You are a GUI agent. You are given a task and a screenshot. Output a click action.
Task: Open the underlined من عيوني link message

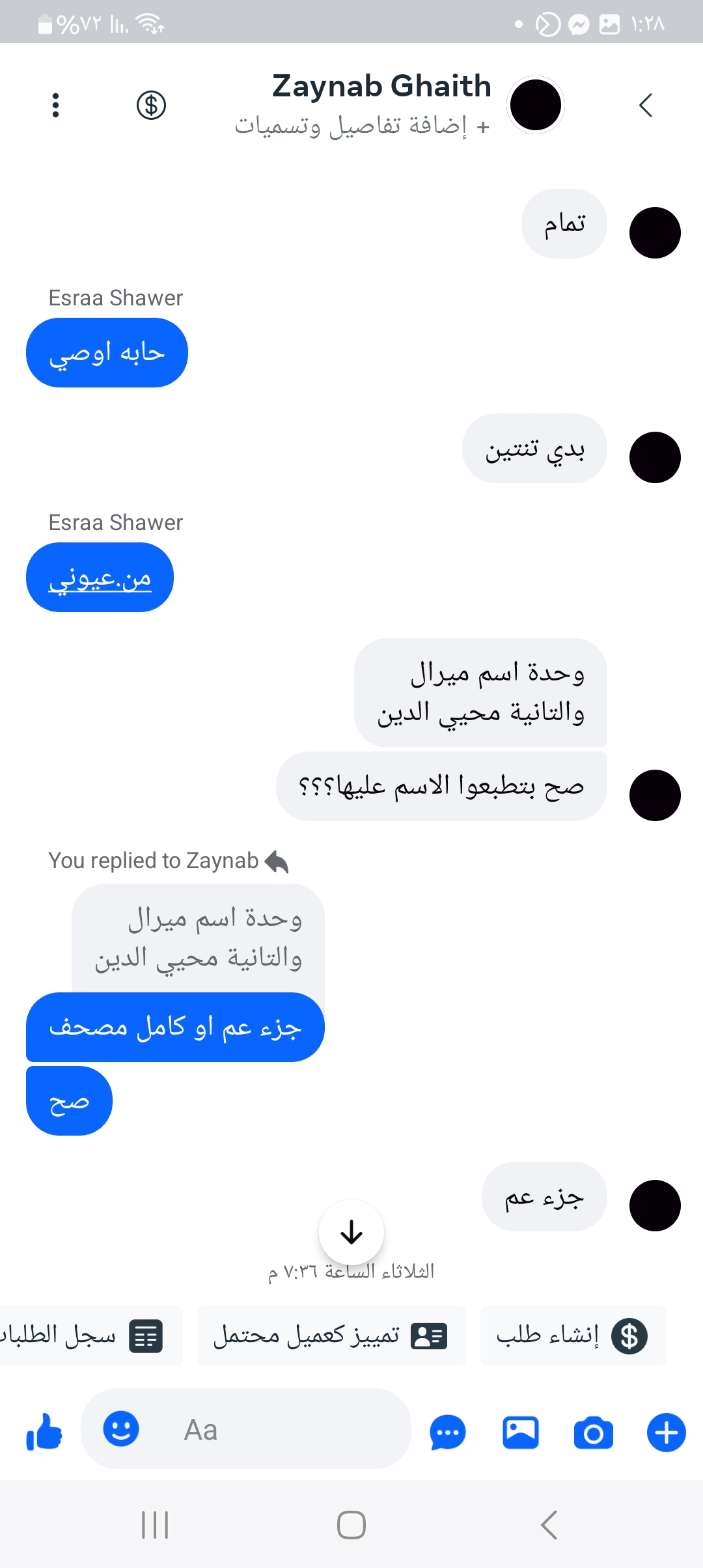pos(100,578)
